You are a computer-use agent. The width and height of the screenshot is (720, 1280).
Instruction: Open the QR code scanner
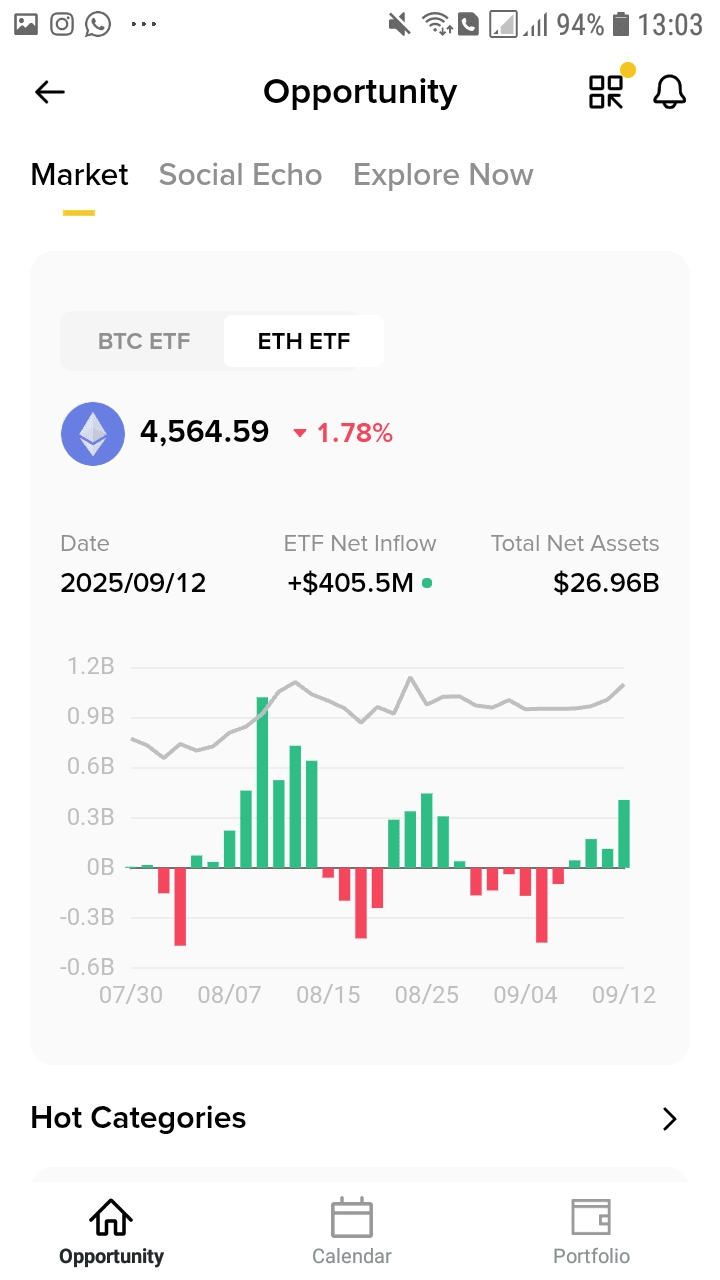click(605, 92)
